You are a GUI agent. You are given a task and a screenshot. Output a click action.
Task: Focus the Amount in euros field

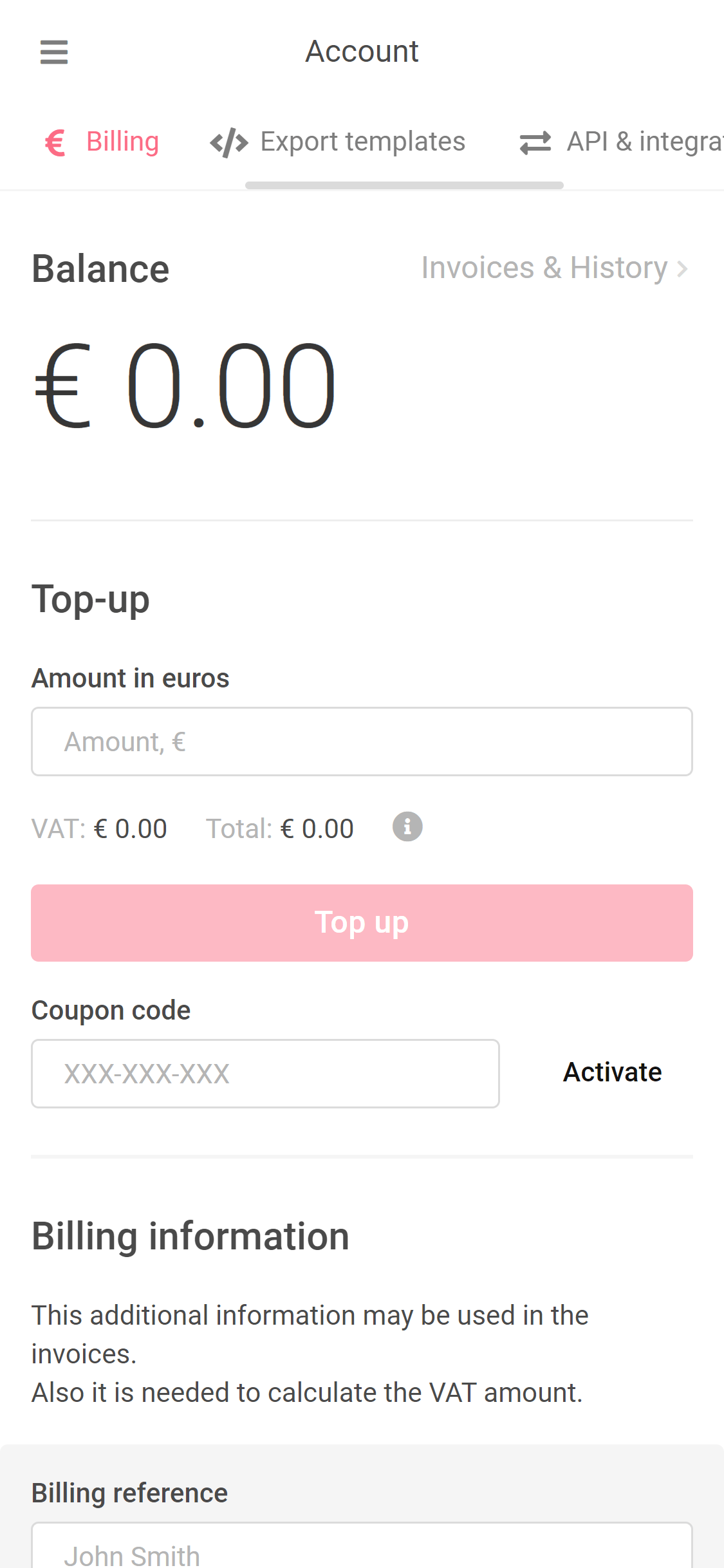[x=362, y=742]
